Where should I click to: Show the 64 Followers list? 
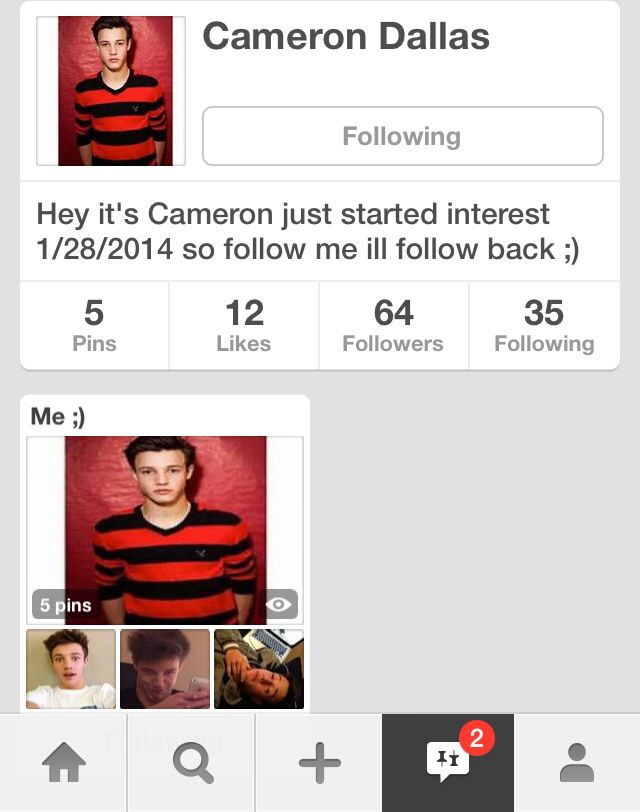click(x=393, y=326)
